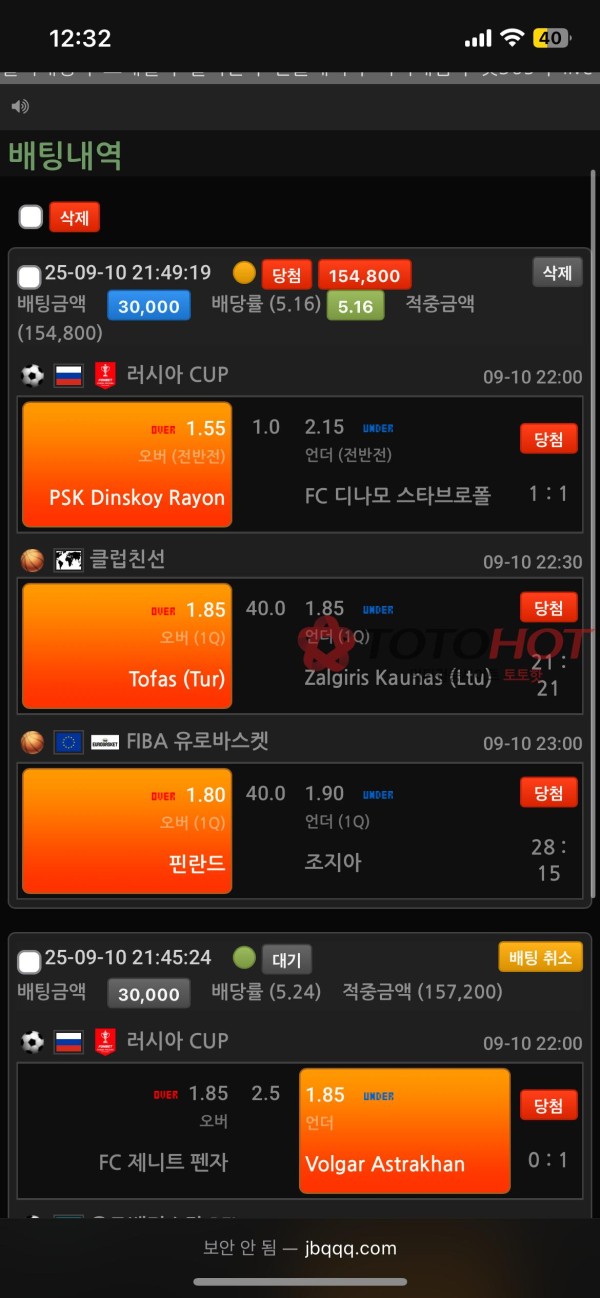Cancel the pending bet with 배팅 취소
Image resolution: width=600 pixels, height=1298 pixels.
(x=540, y=957)
